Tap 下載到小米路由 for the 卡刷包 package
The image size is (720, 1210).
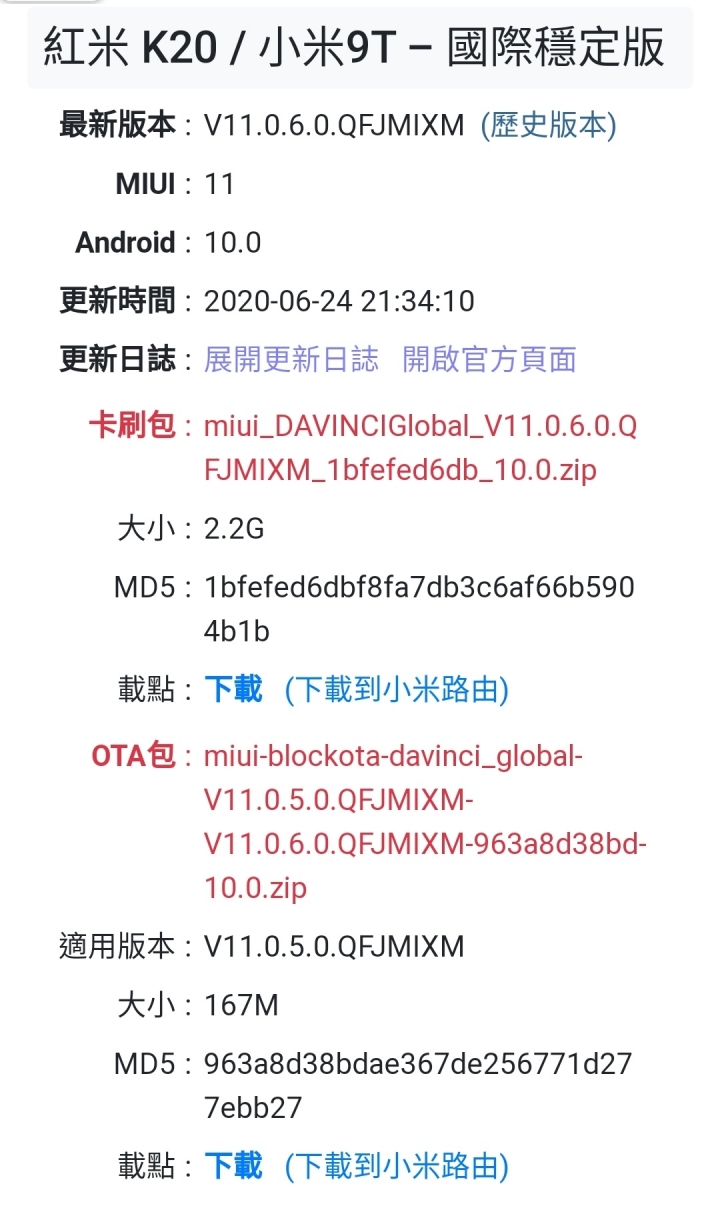(x=397, y=689)
